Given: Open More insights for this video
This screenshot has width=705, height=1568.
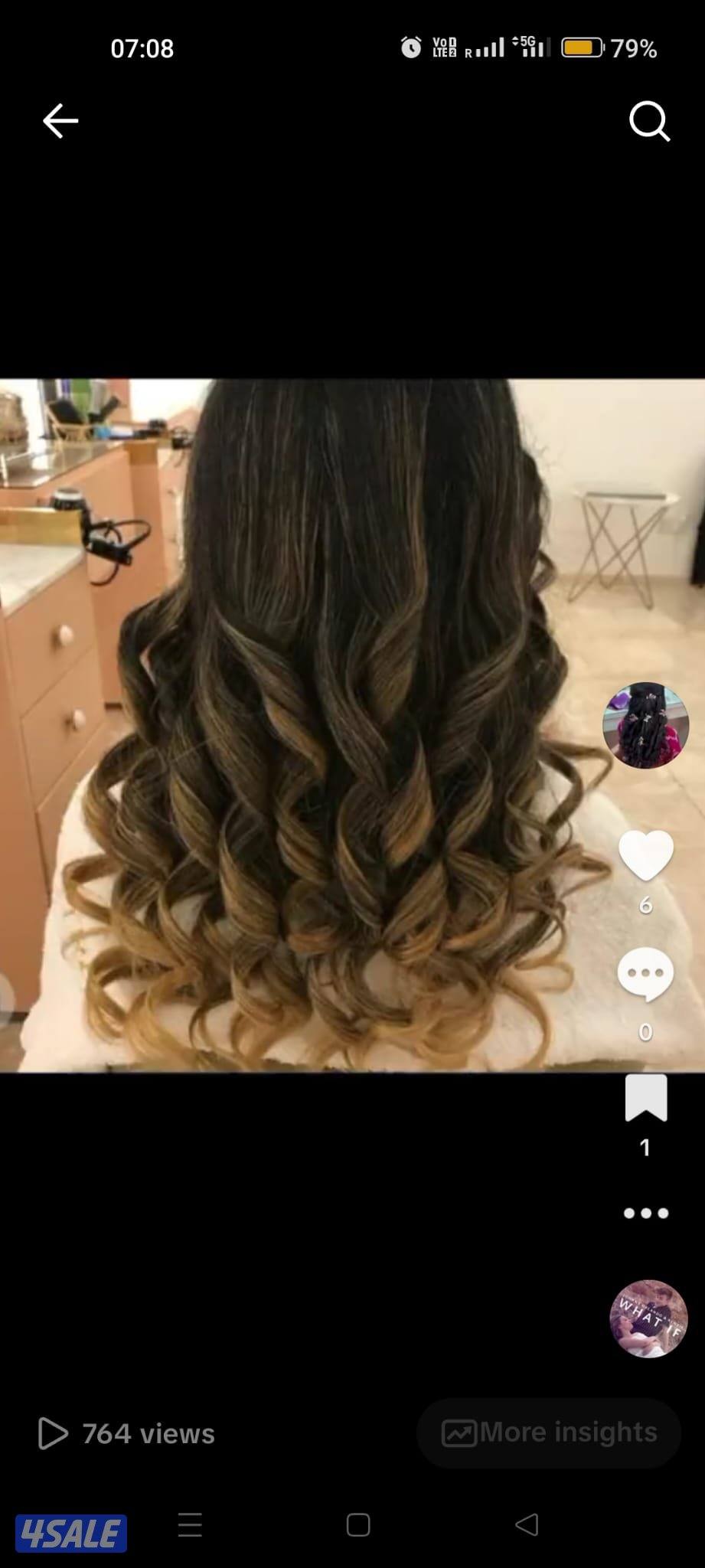Looking at the screenshot, I should 548,1431.
